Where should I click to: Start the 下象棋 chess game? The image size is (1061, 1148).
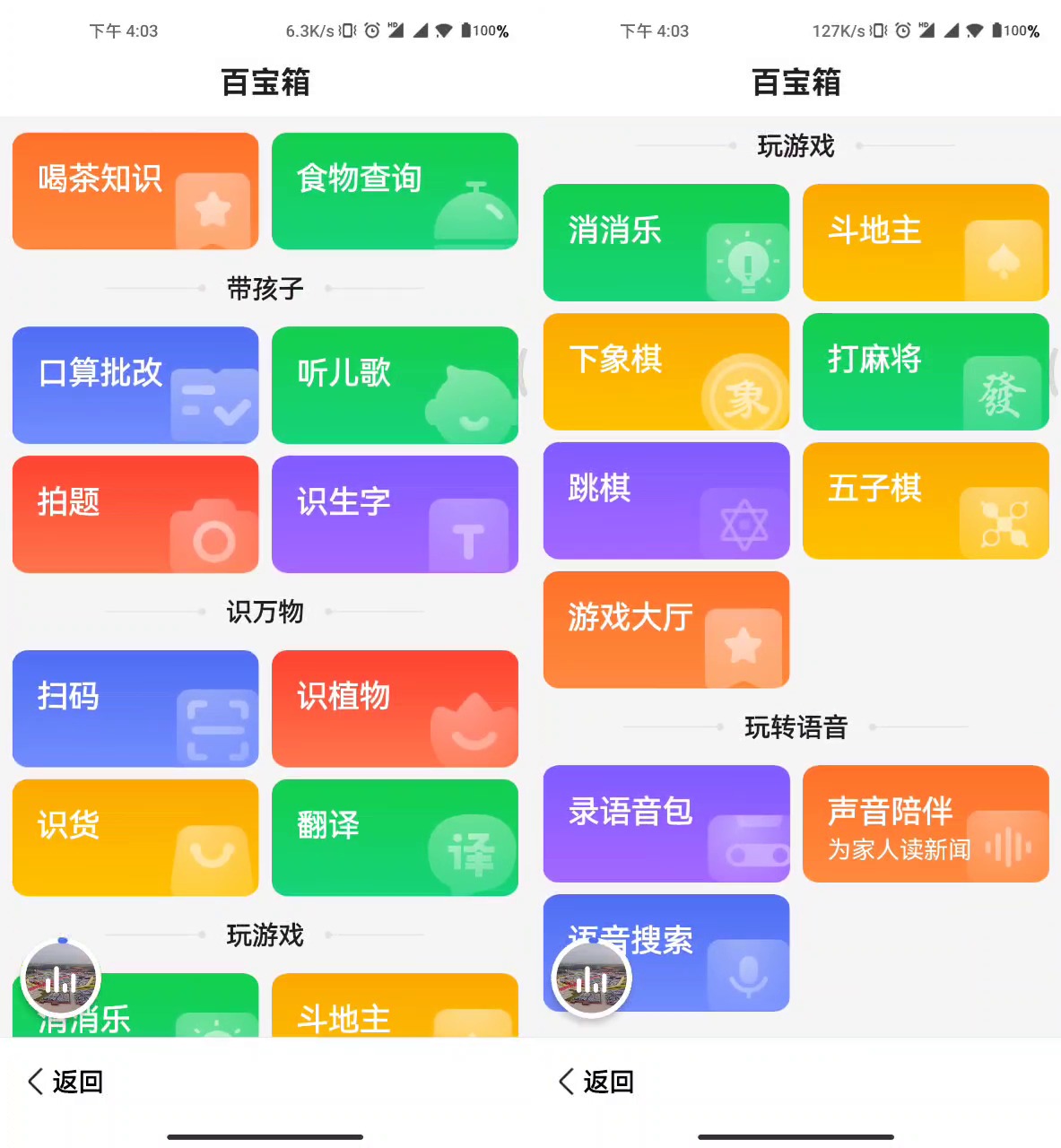tap(666, 371)
